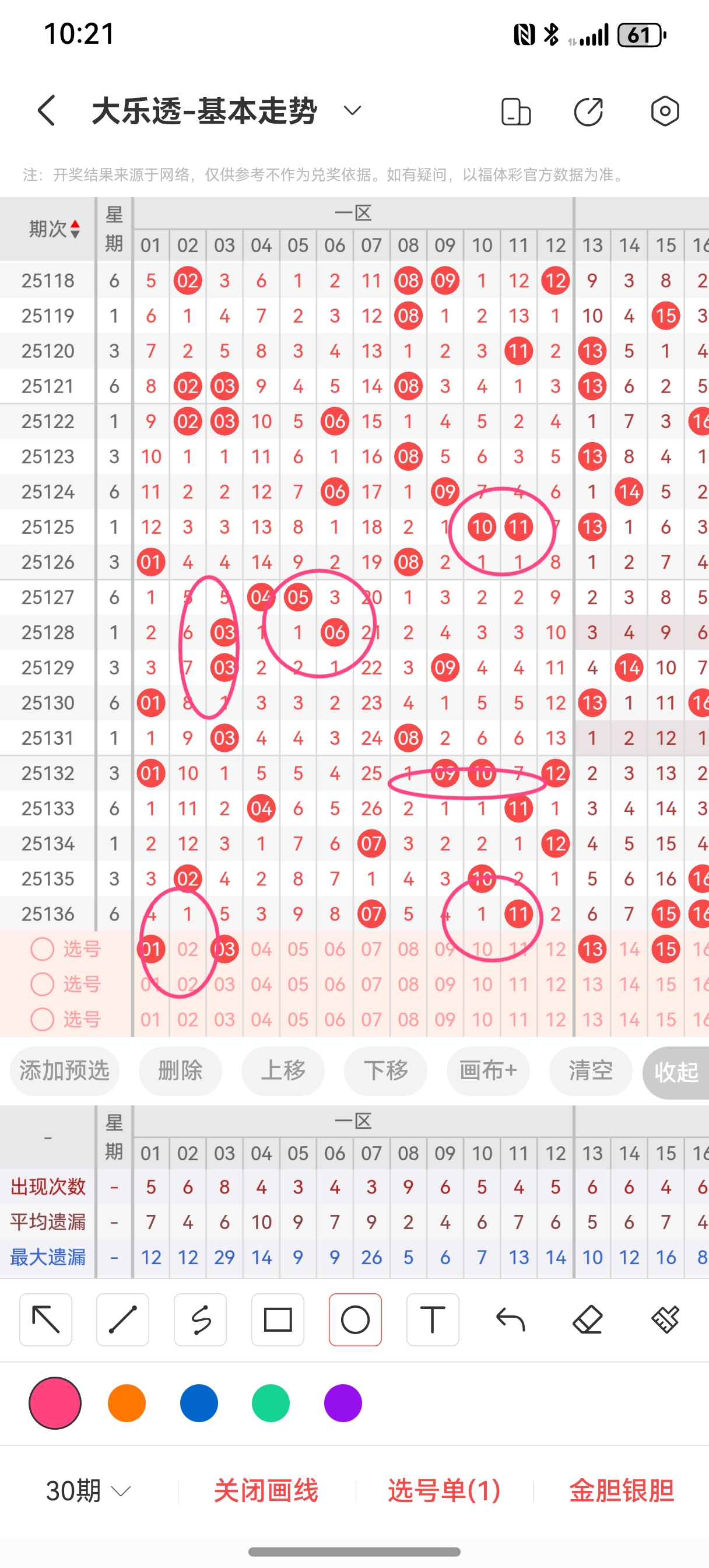Viewport: 709px width, 1568px height.
Task: Open 选号单(1) from bottom bar
Action: tap(443, 1490)
